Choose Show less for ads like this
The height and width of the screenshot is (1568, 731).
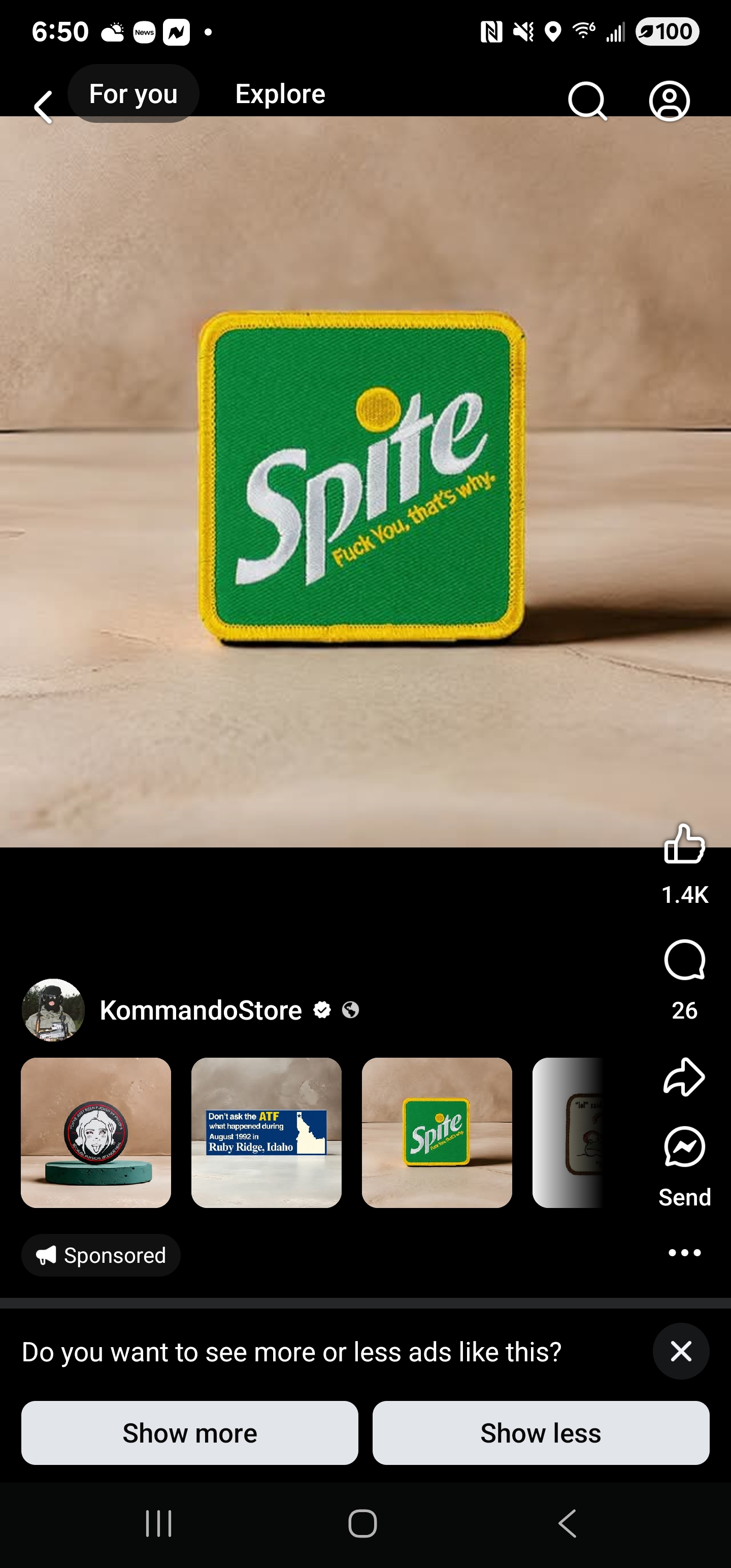point(541,1433)
